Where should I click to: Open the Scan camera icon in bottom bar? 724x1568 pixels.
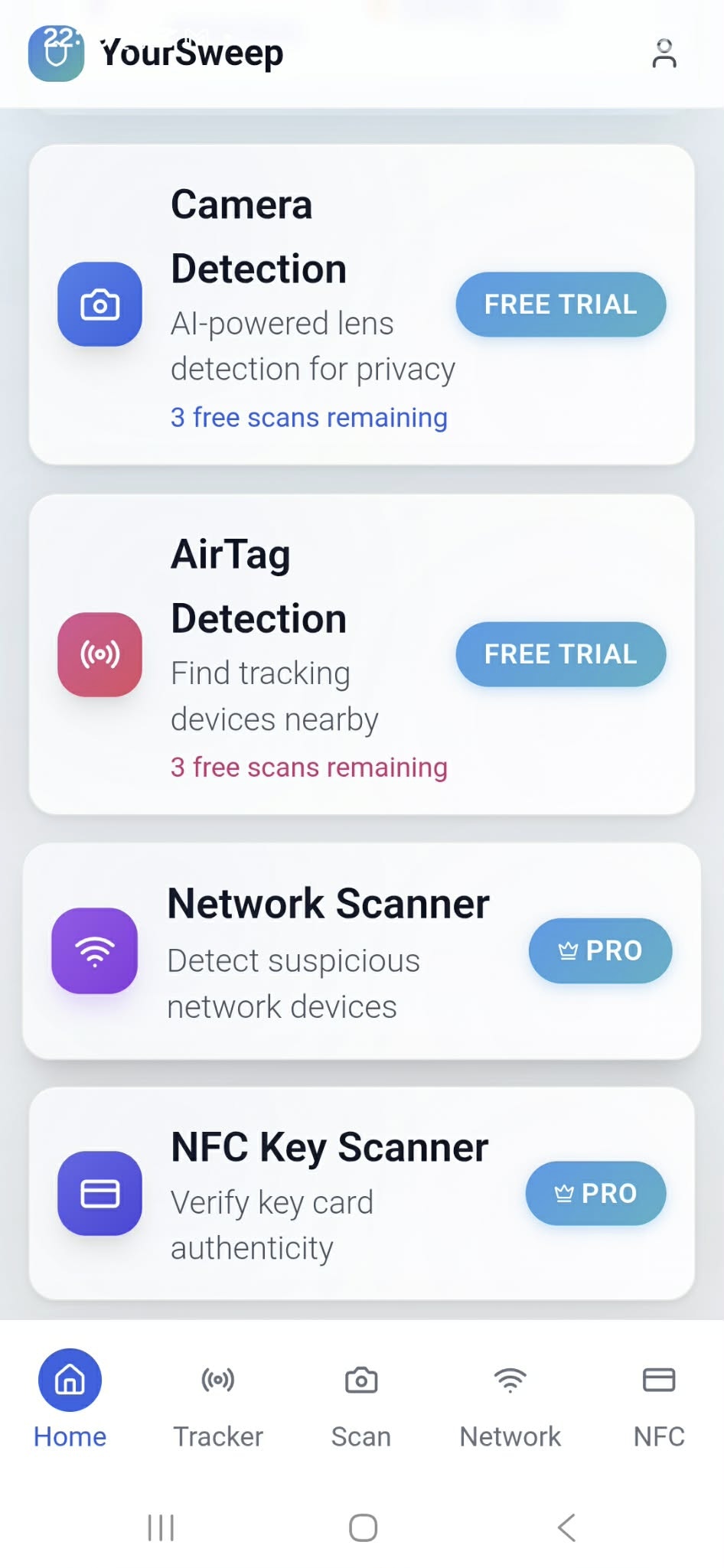pos(360,1380)
